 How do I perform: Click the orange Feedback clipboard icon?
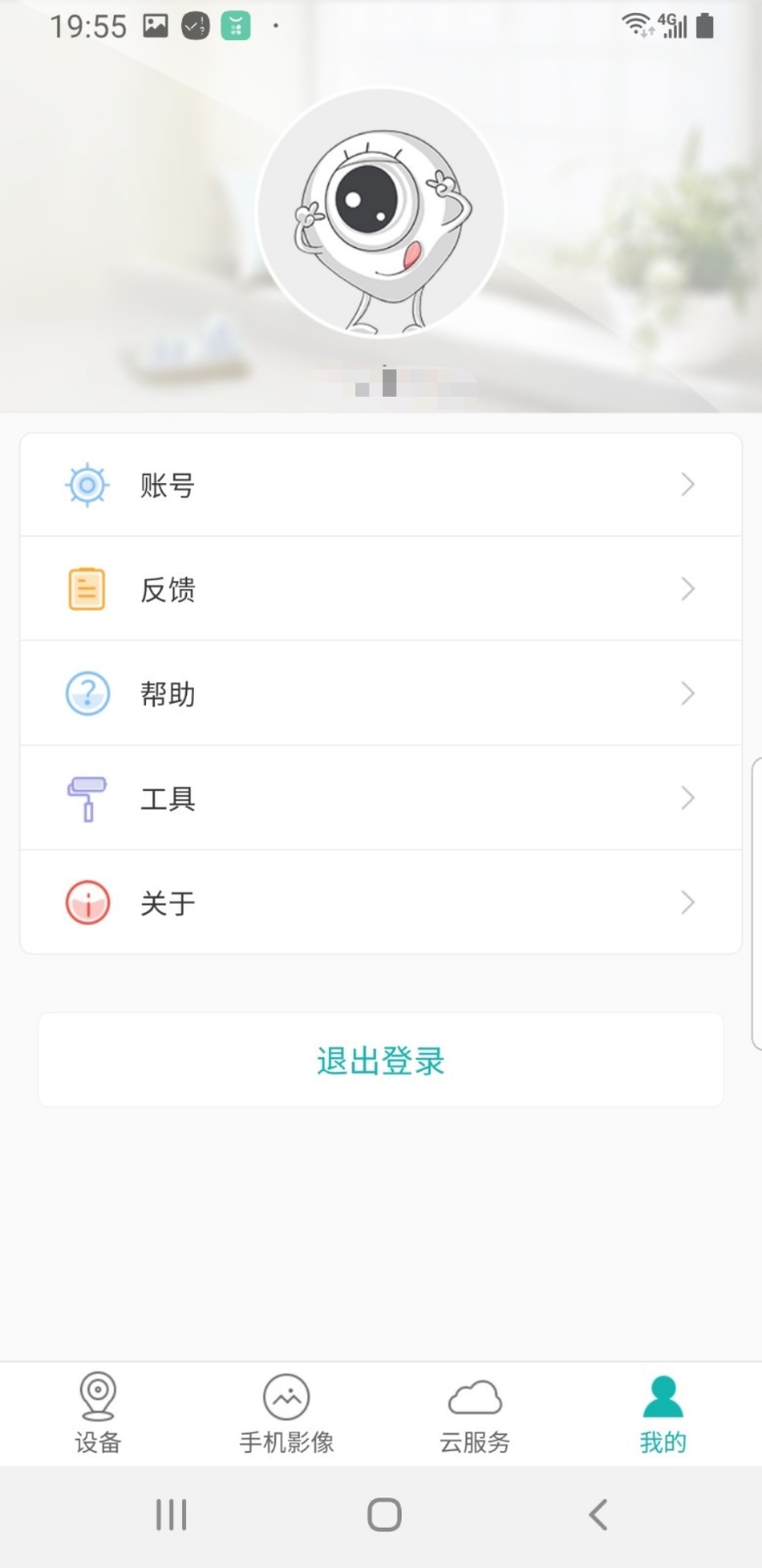[86, 589]
